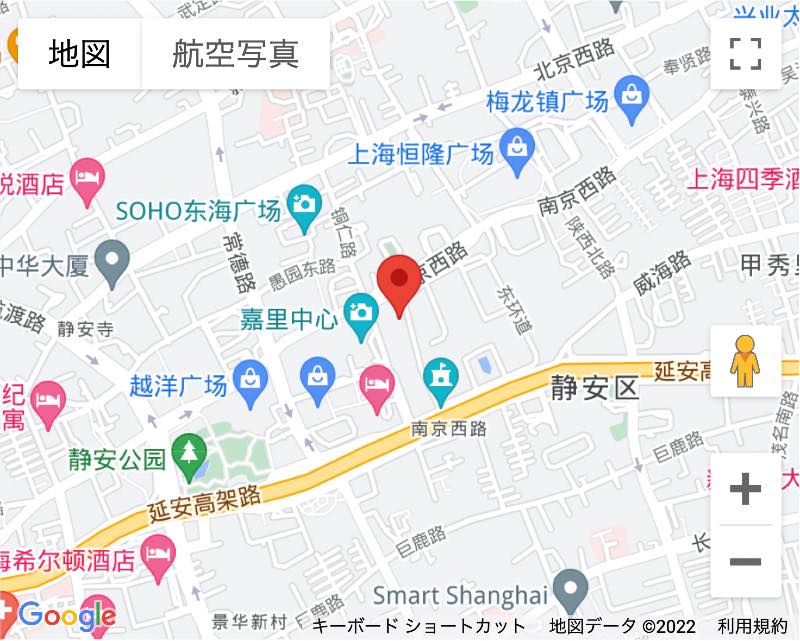Open 上海恒隆广场 shopping place marker

point(518,154)
